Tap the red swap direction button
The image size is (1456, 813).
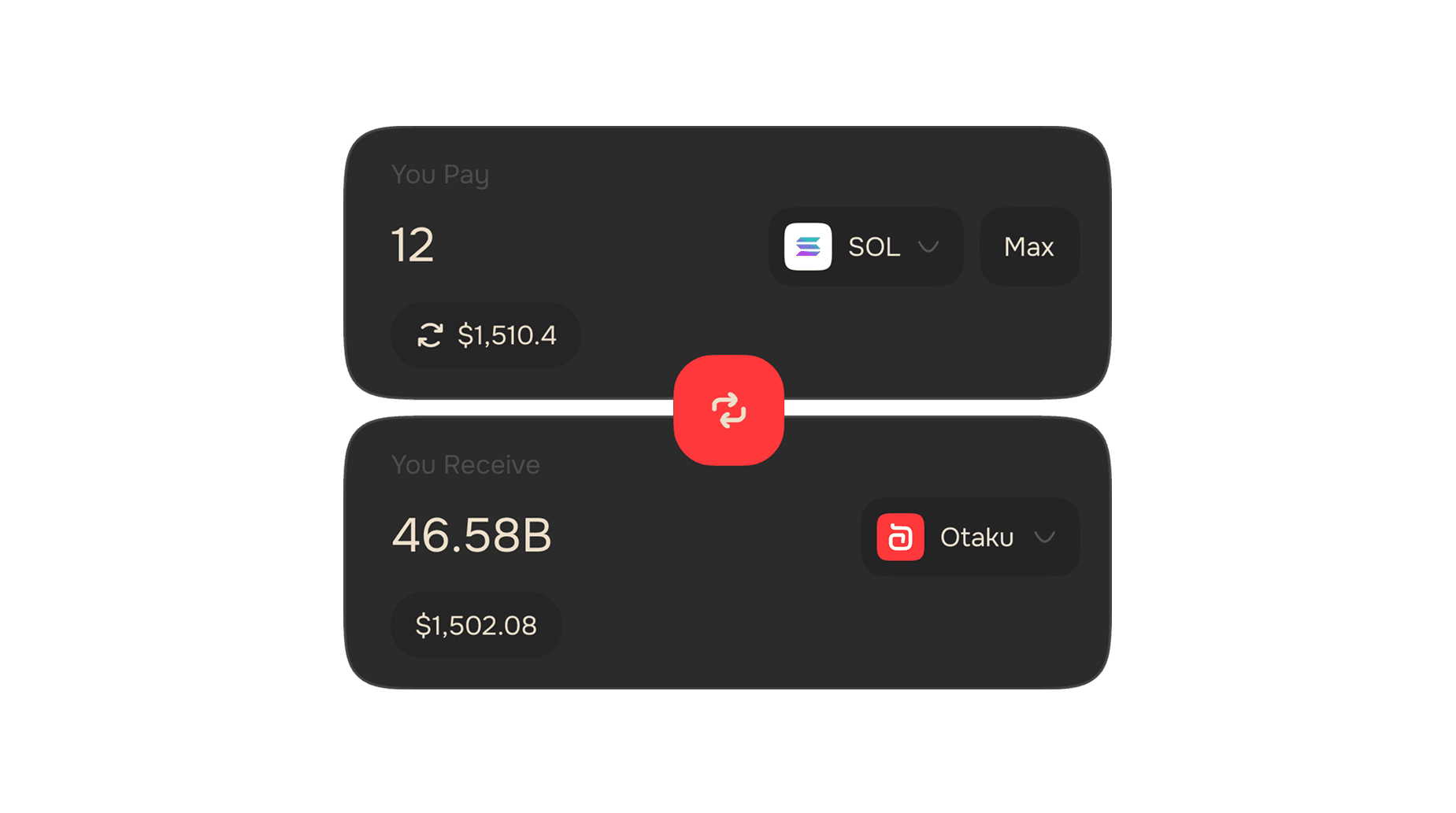pyautogui.click(x=728, y=410)
